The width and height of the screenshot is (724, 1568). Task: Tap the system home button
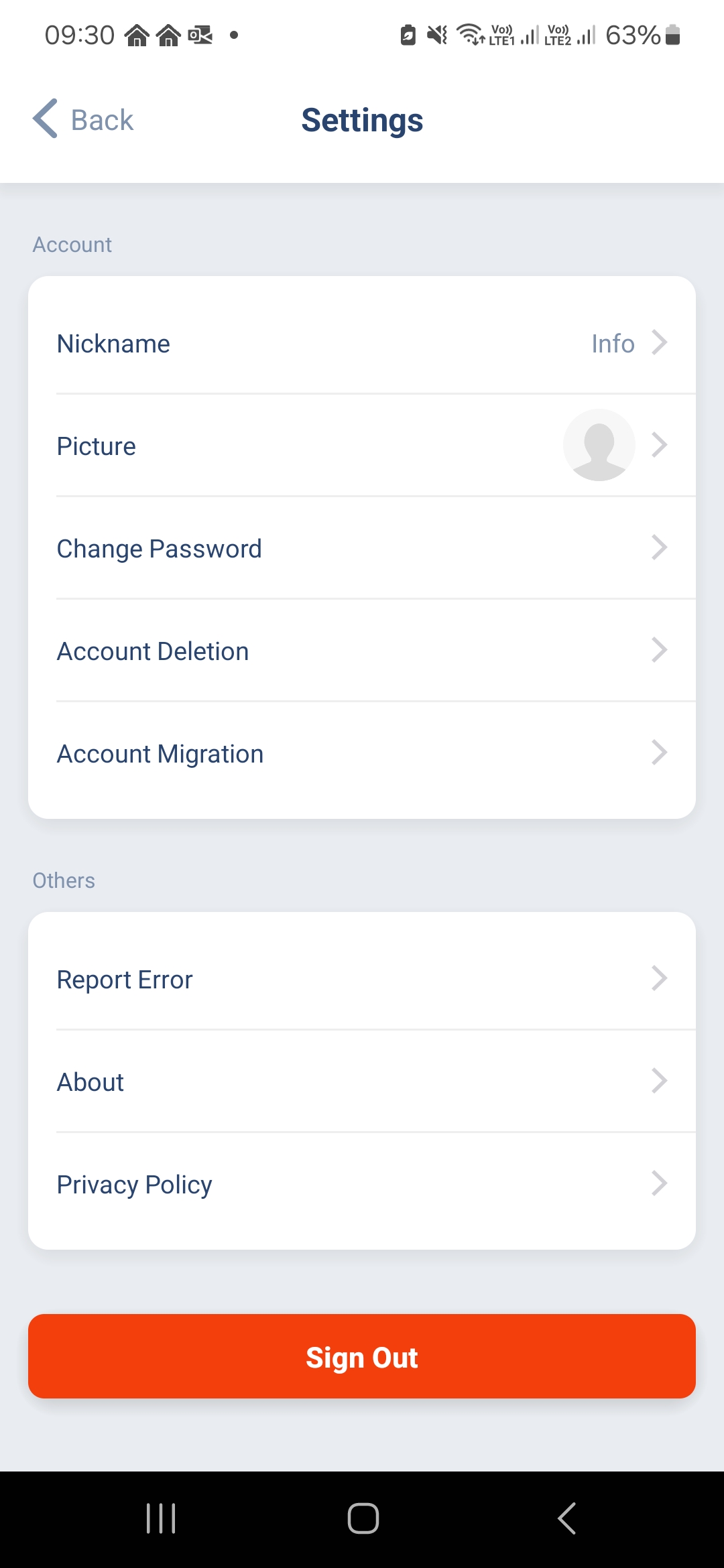[x=363, y=1518]
